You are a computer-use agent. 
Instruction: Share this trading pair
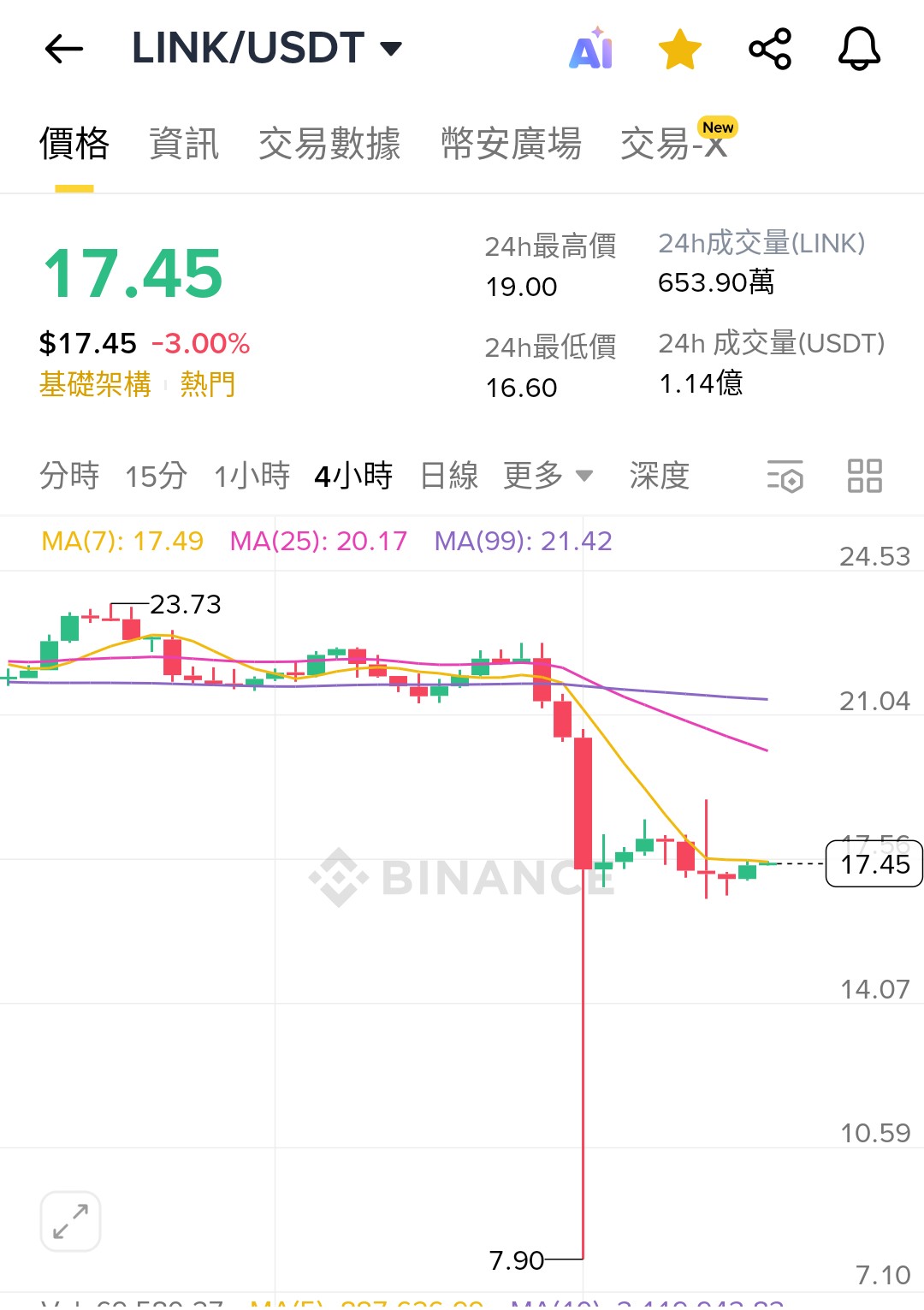(x=770, y=49)
